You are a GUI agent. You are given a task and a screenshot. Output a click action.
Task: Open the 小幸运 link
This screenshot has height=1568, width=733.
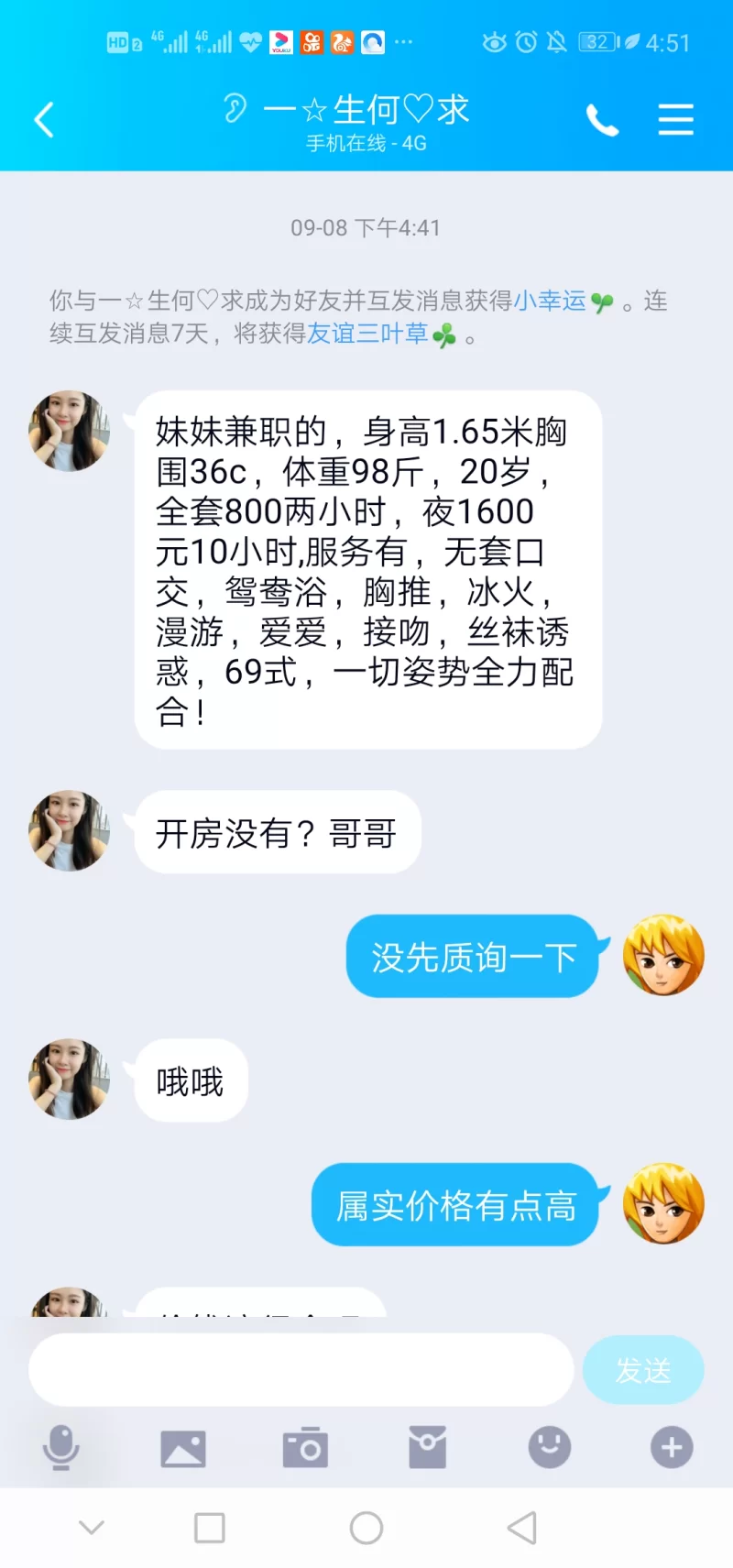pyautogui.click(x=550, y=301)
